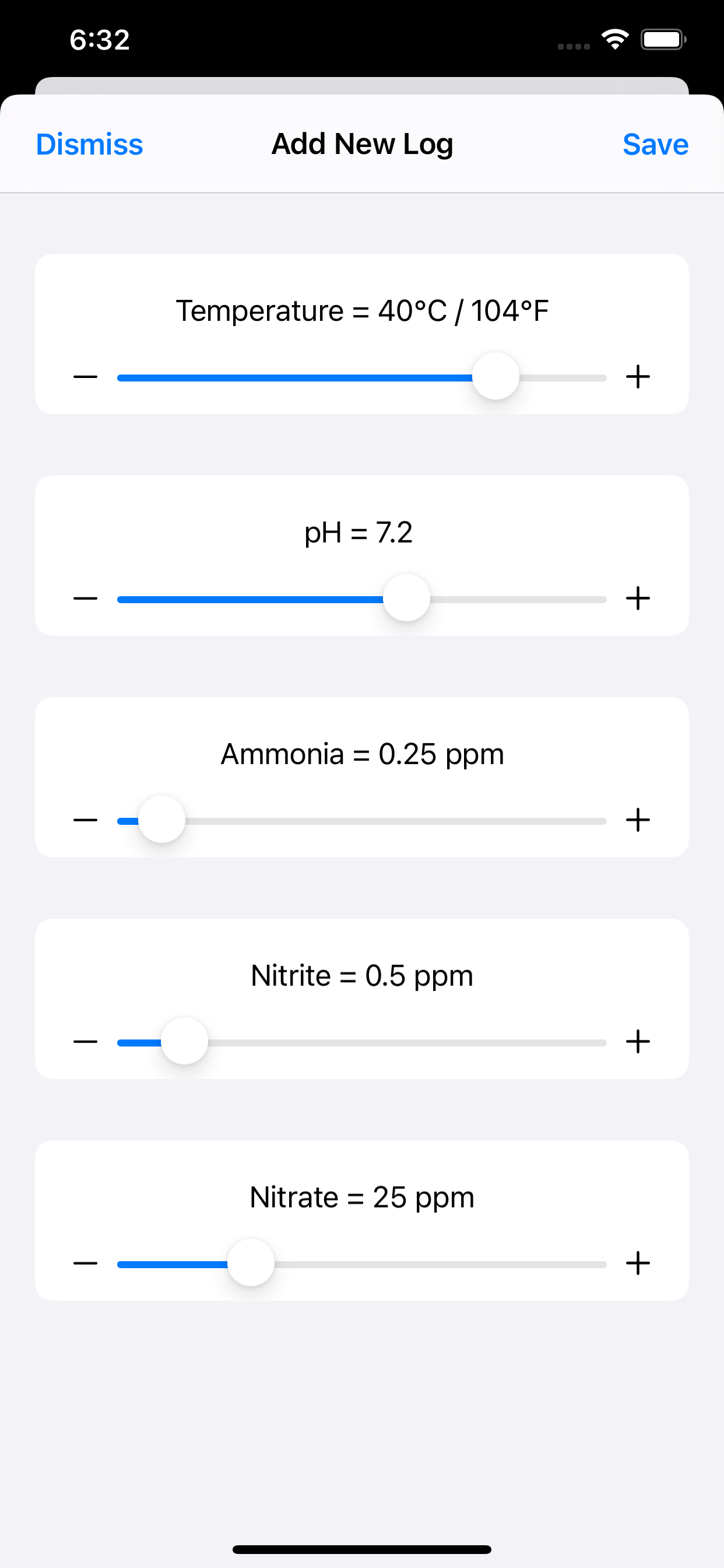
Task: Decrease Ammonia with the minus icon
Action: (x=85, y=820)
